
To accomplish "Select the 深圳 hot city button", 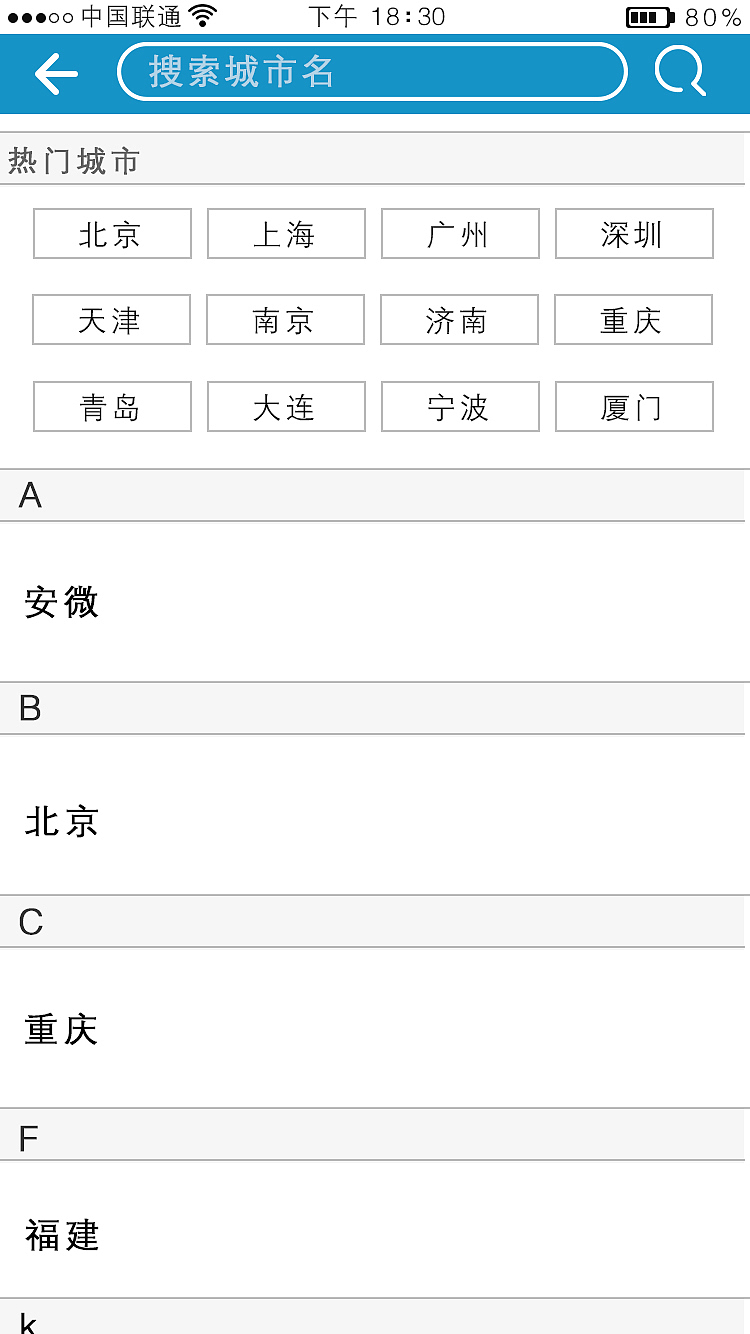I will pyautogui.click(x=633, y=233).
